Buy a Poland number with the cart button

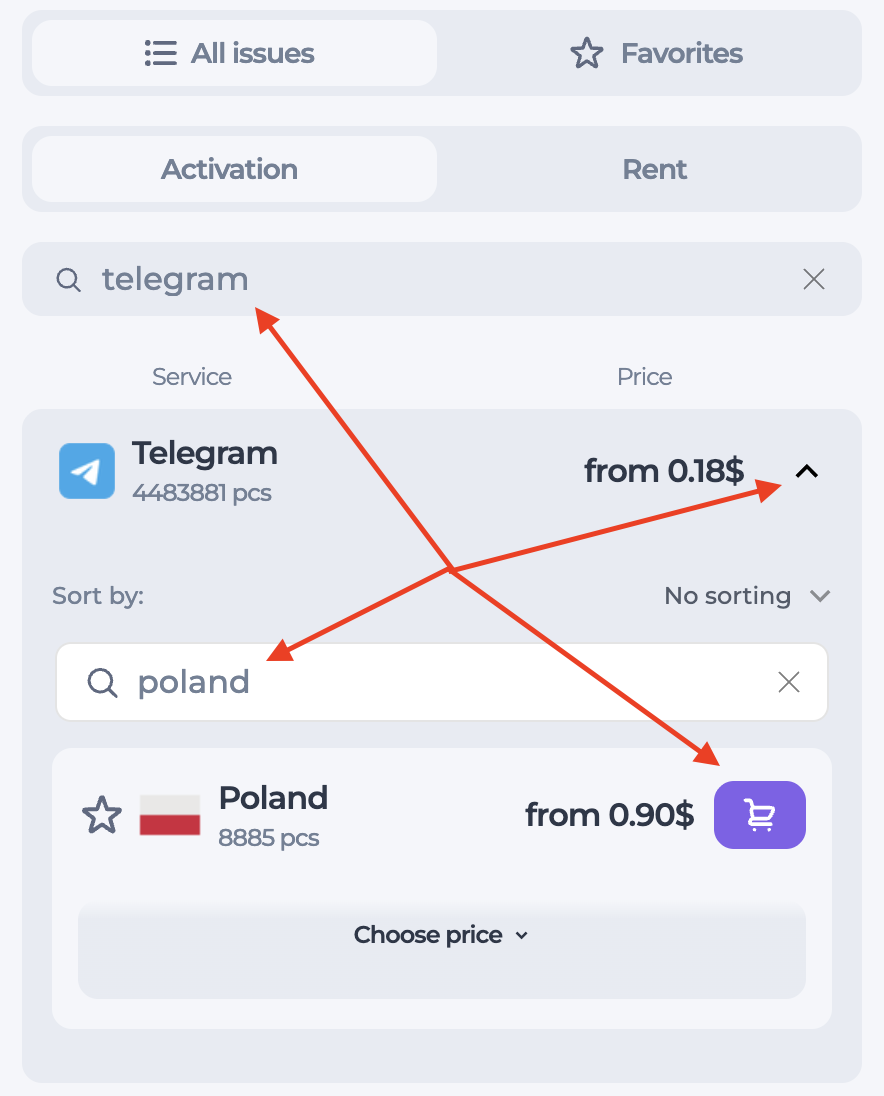(x=759, y=815)
